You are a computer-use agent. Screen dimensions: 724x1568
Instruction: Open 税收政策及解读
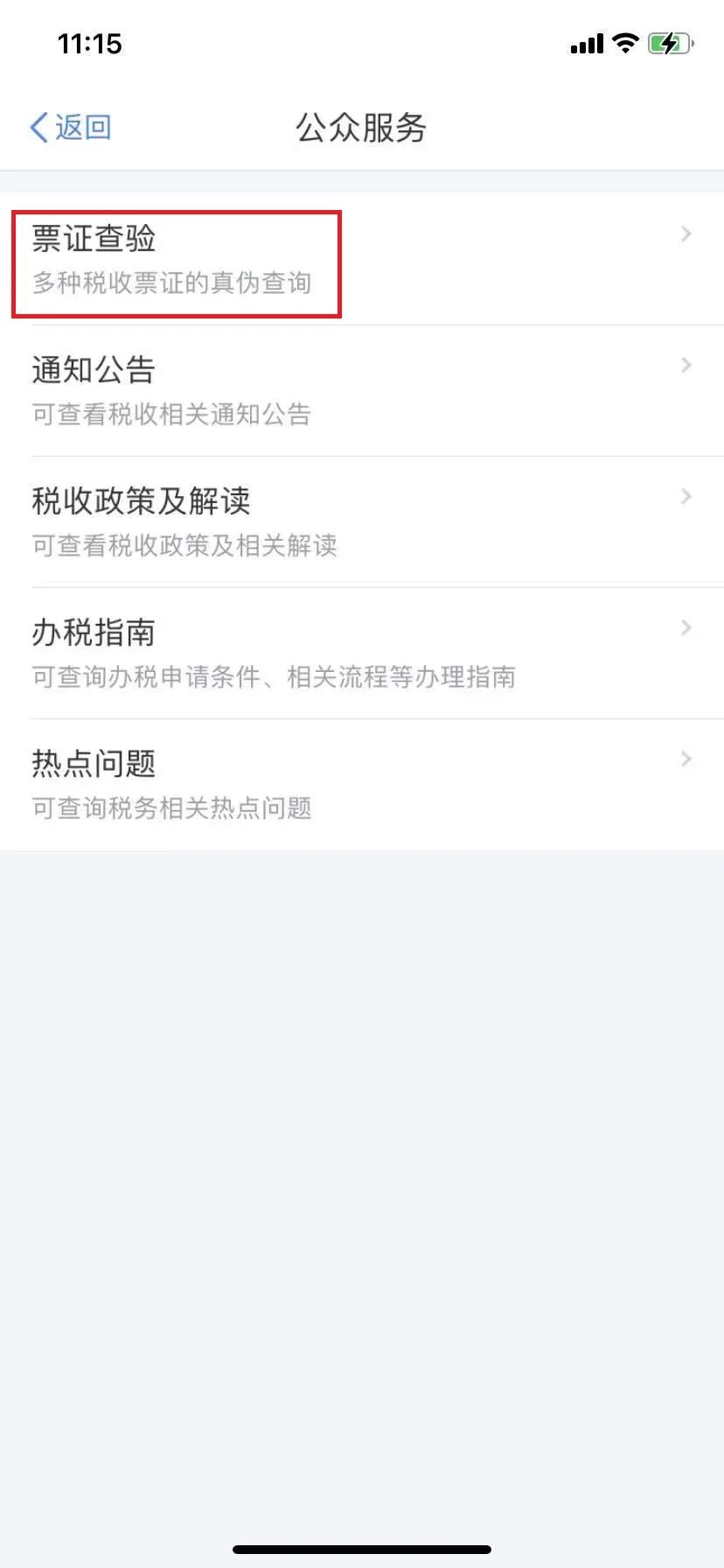(362, 521)
